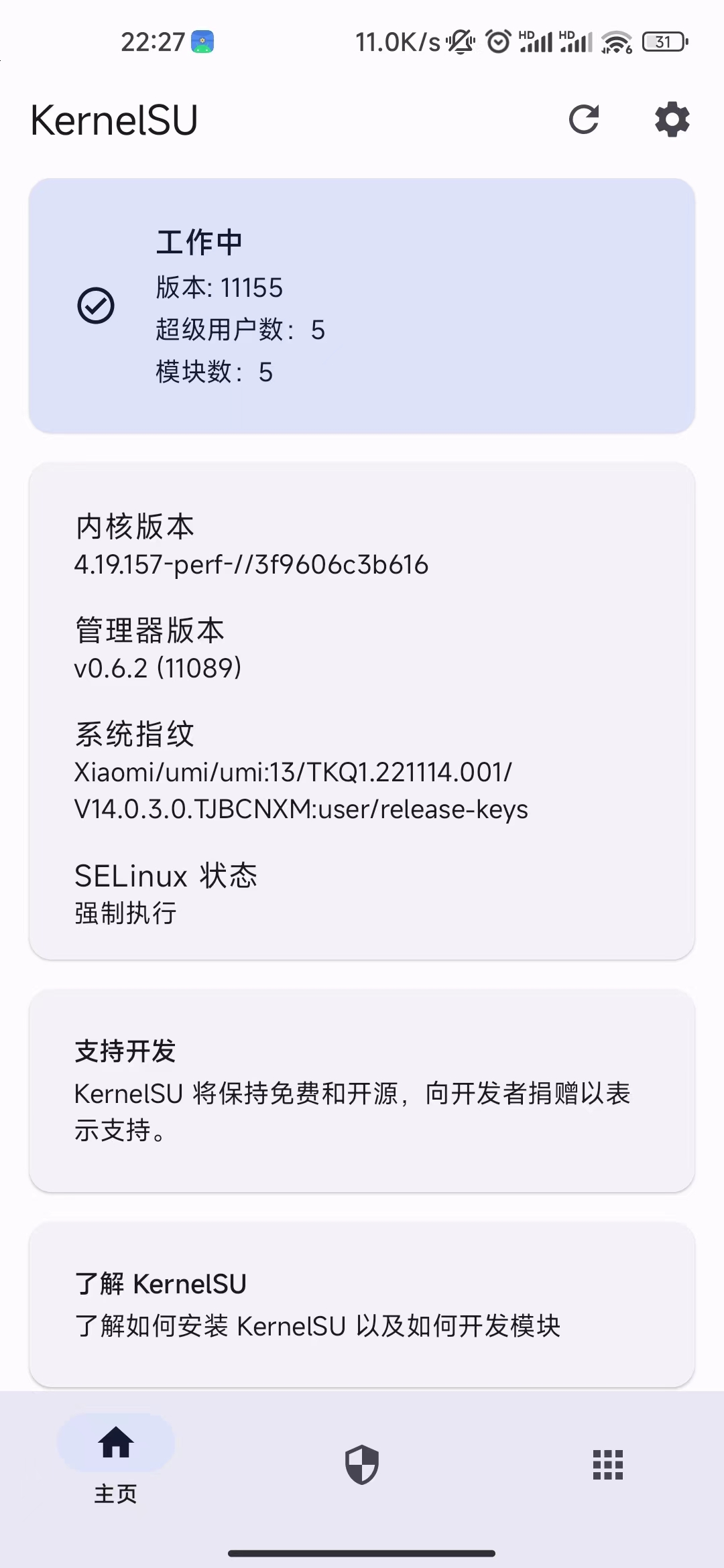Open the settings gear
The image size is (724, 1568).
coord(672,120)
